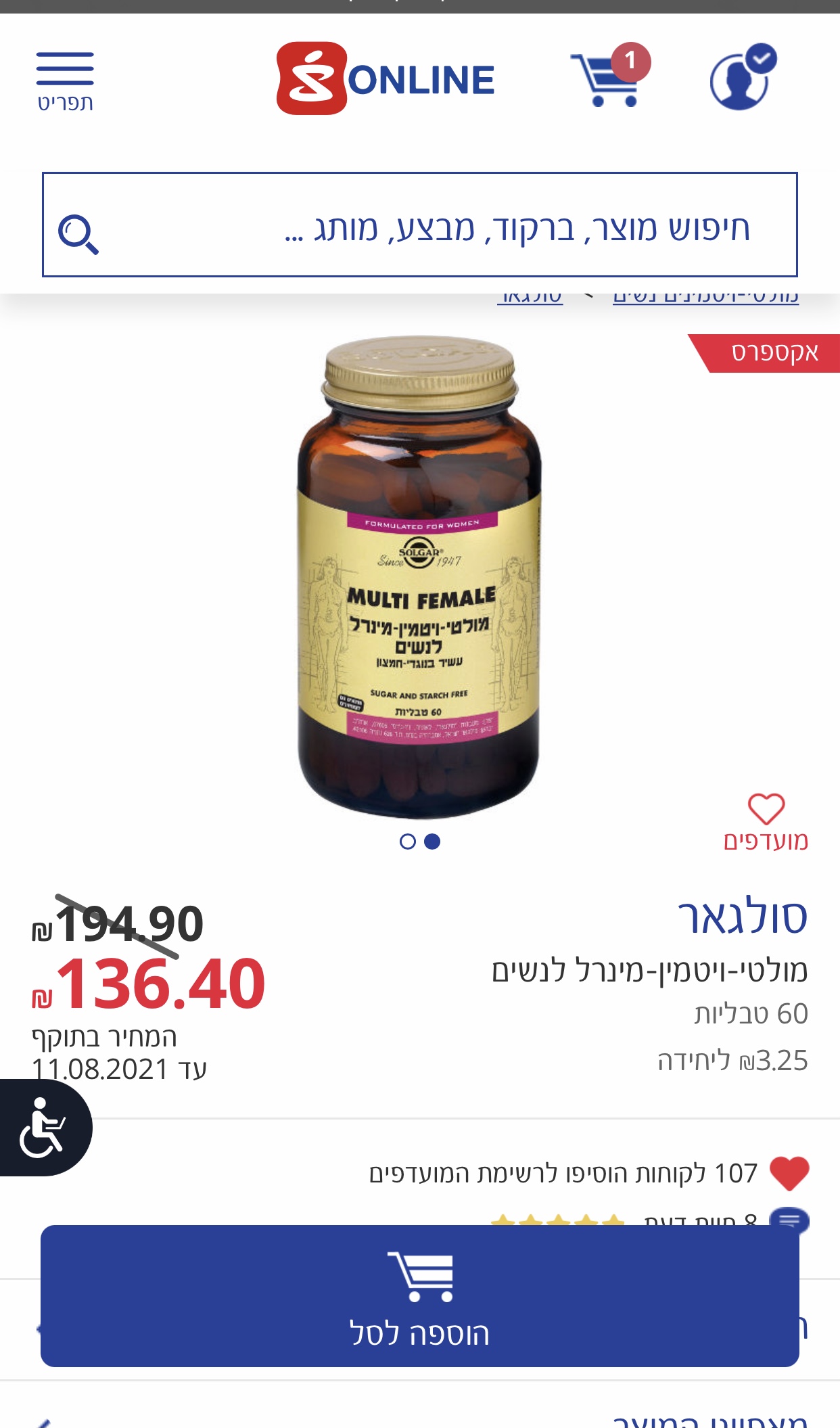Screen dimensions: 840x1428
Task: Open the סולגאר brand link
Action: click(x=743, y=918)
